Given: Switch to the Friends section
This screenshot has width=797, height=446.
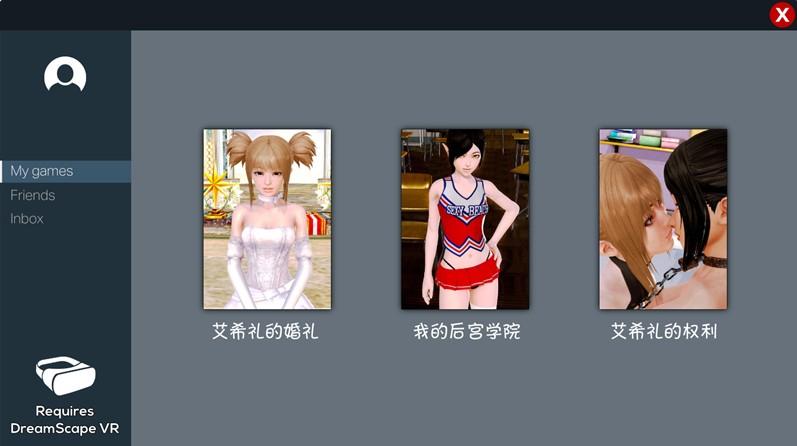Looking at the screenshot, I should (33, 195).
